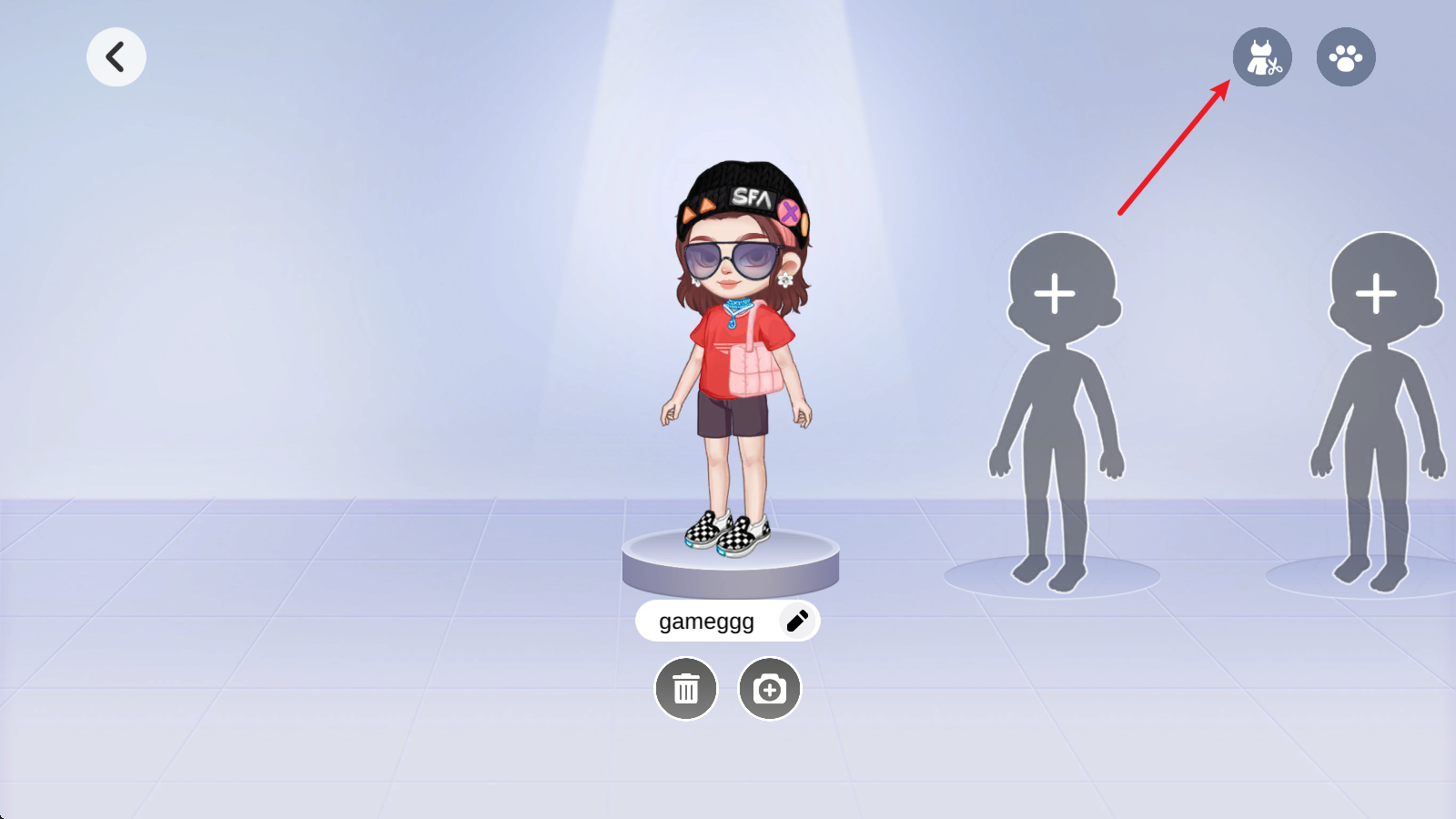Go back using the arrow button
This screenshot has width=1456, height=819.
click(116, 57)
